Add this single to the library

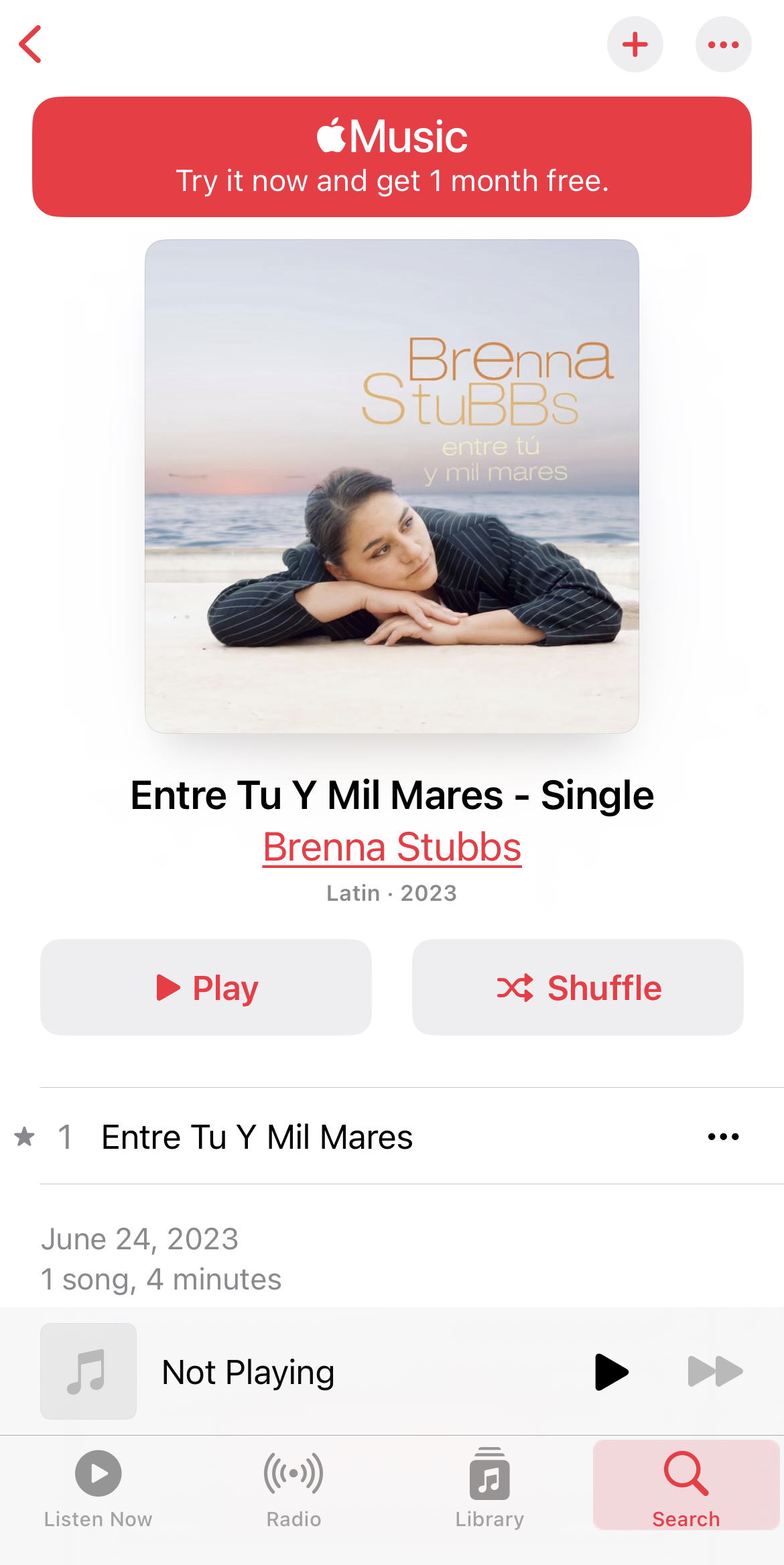[x=635, y=44]
